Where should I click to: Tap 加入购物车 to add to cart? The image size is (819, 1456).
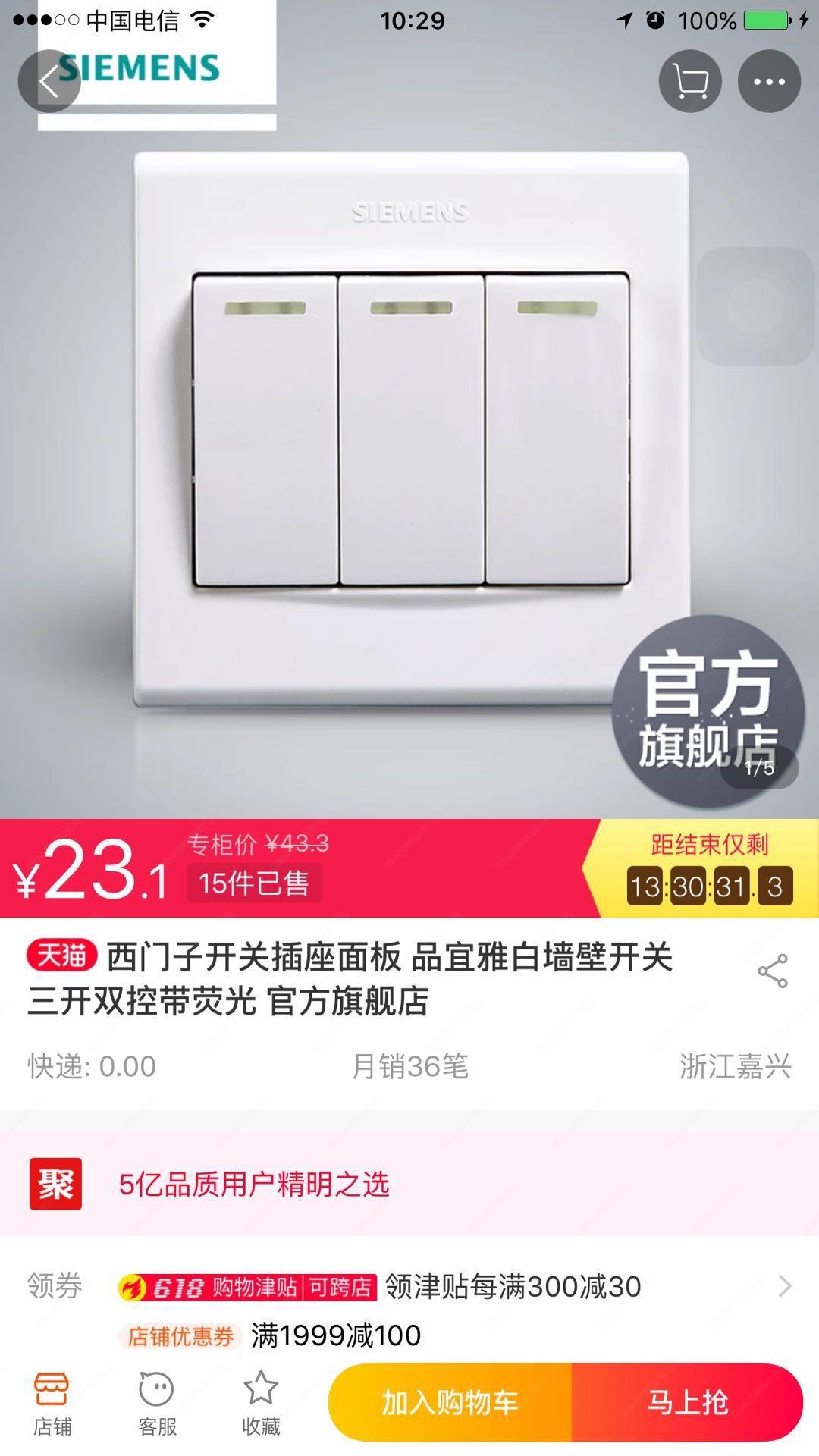click(x=450, y=1402)
